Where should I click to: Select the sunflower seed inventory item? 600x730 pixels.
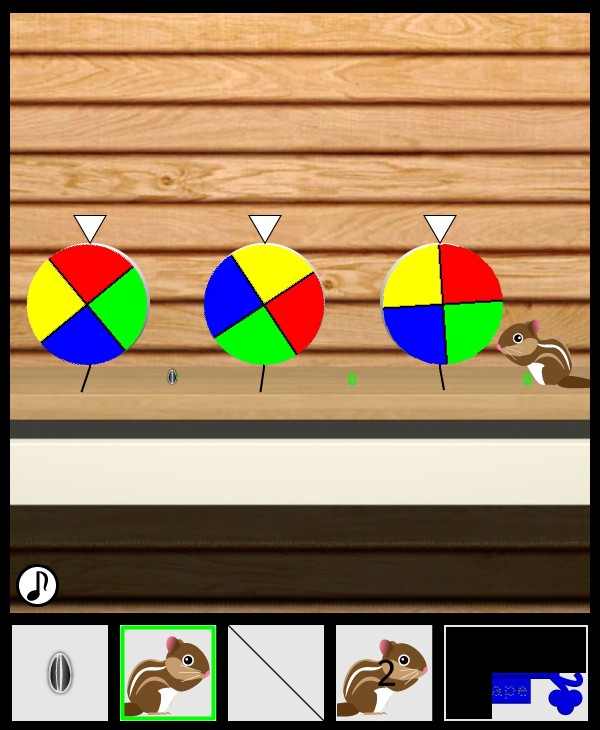[x=60, y=672]
